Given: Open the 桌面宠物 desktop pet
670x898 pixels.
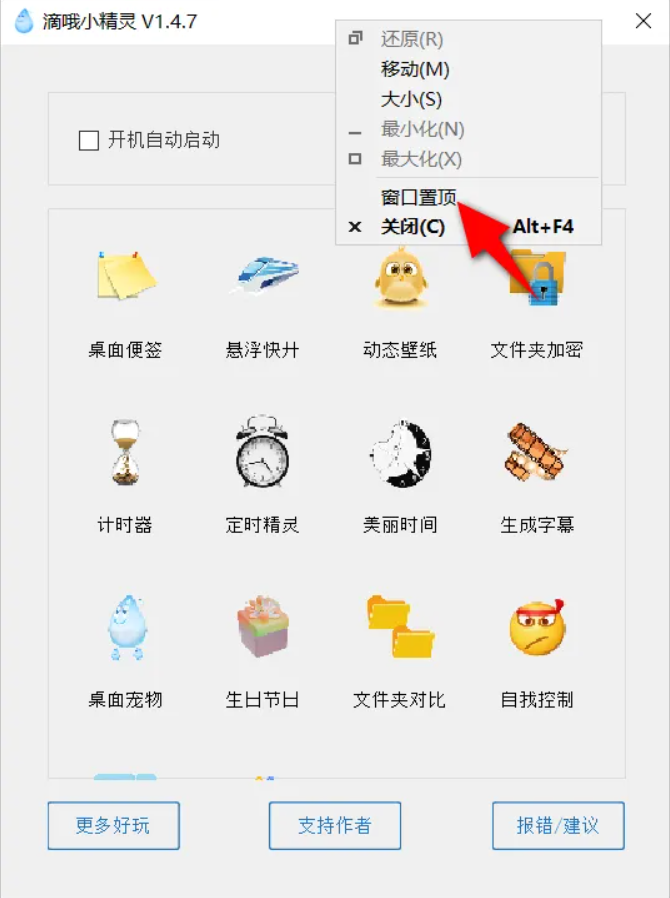Looking at the screenshot, I should (x=126, y=627).
